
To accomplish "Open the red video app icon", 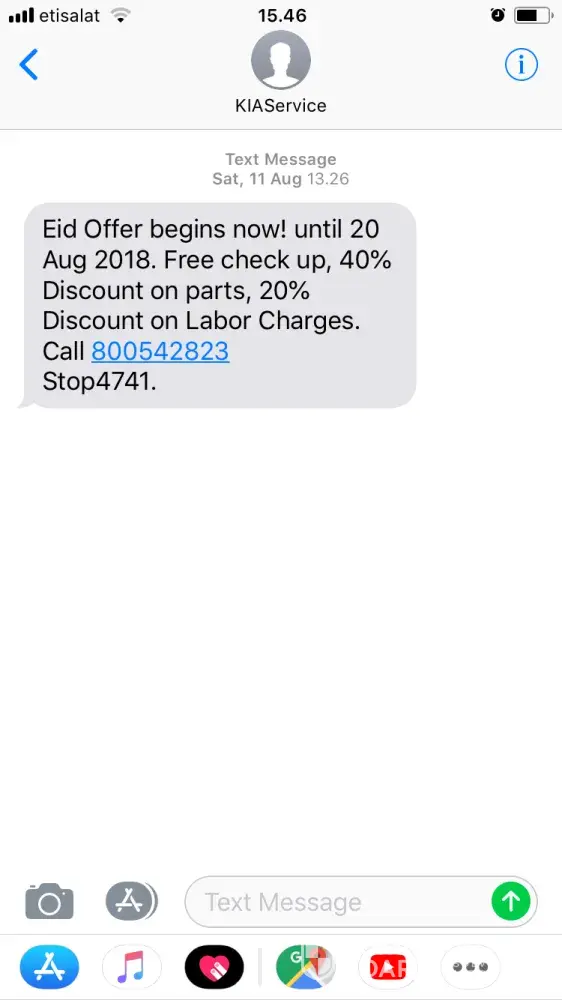I will click(x=388, y=967).
